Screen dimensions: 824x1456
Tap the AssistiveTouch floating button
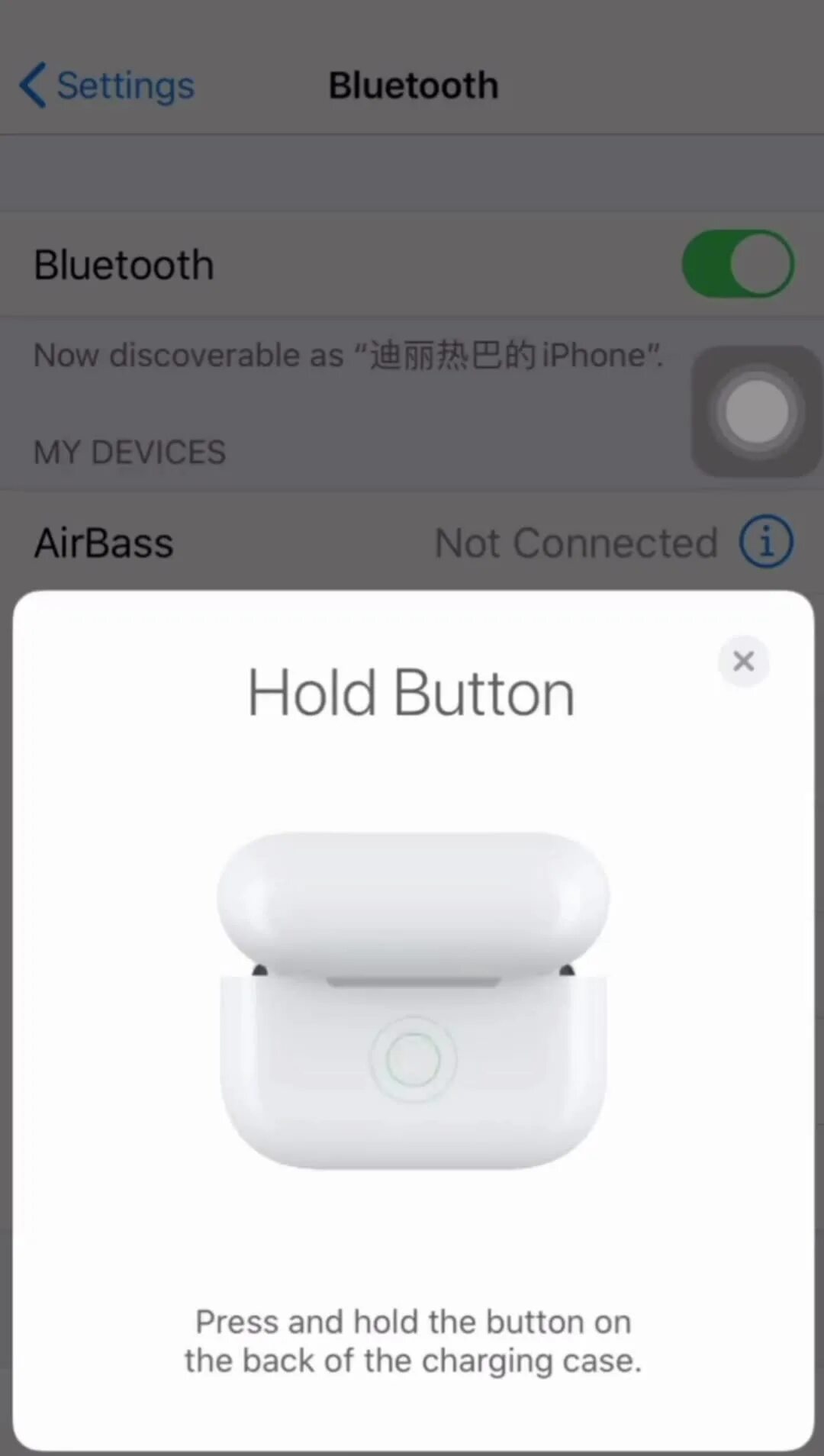click(x=756, y=412)
